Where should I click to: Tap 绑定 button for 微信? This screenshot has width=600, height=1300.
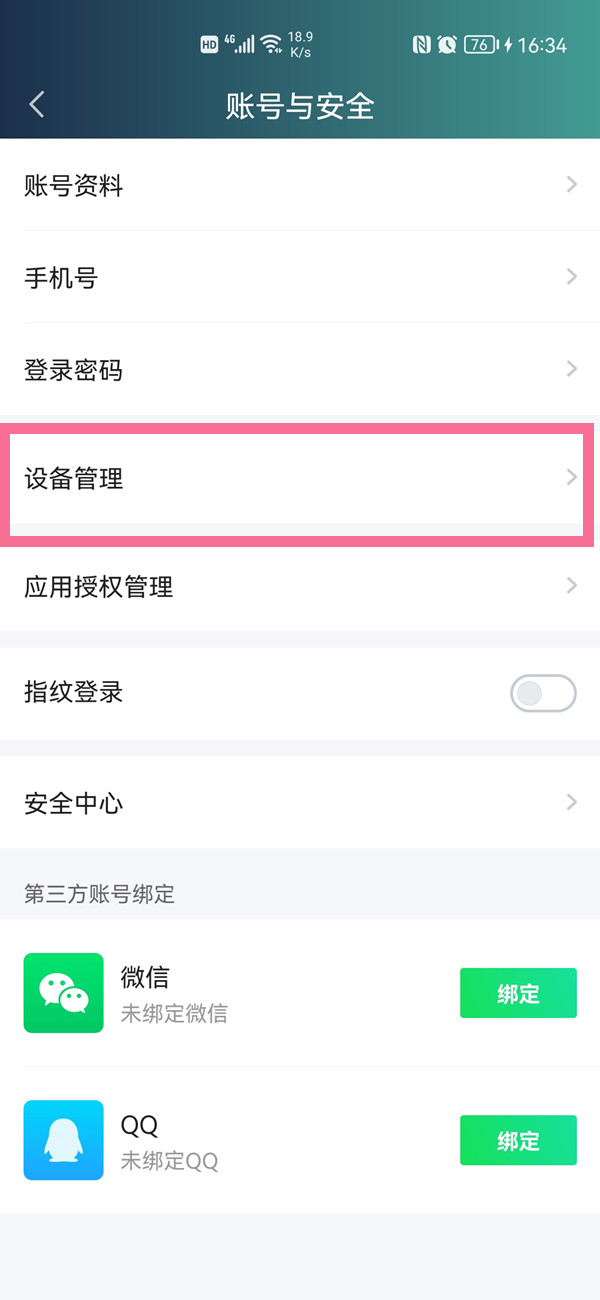coord(518,993)
